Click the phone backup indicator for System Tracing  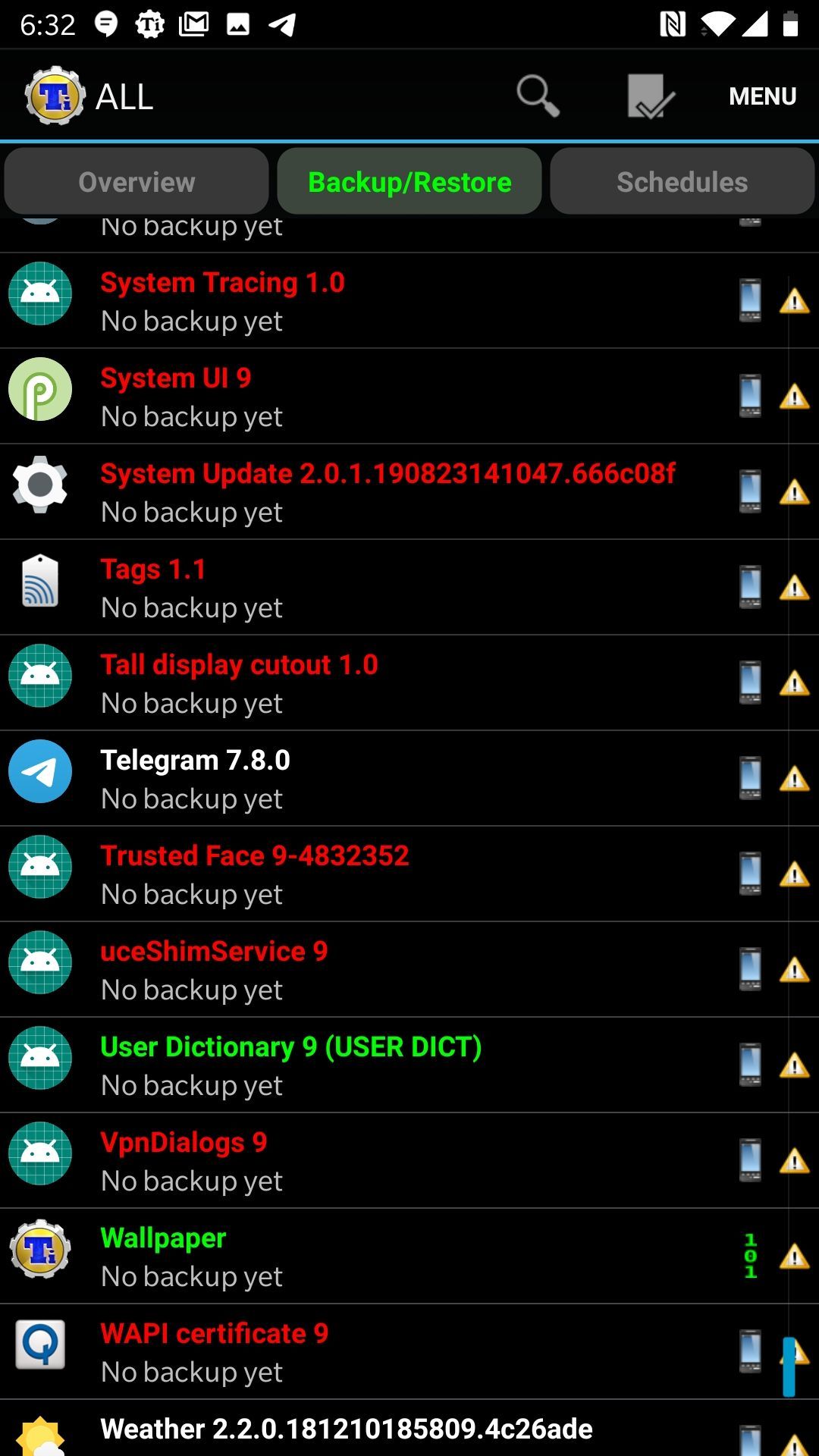point(749,297)
